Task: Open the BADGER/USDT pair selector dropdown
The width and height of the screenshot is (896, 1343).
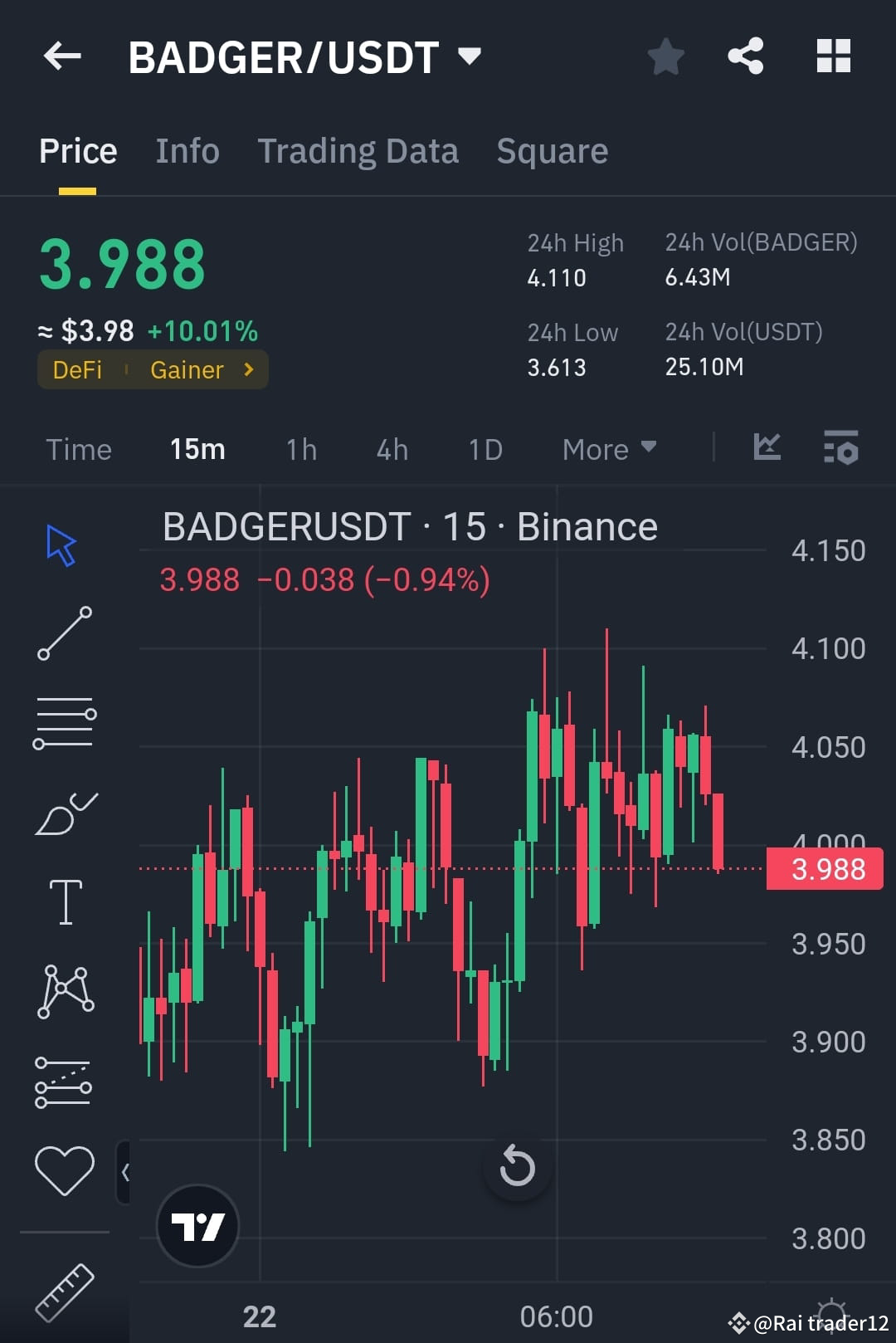Action: point(469,56)
